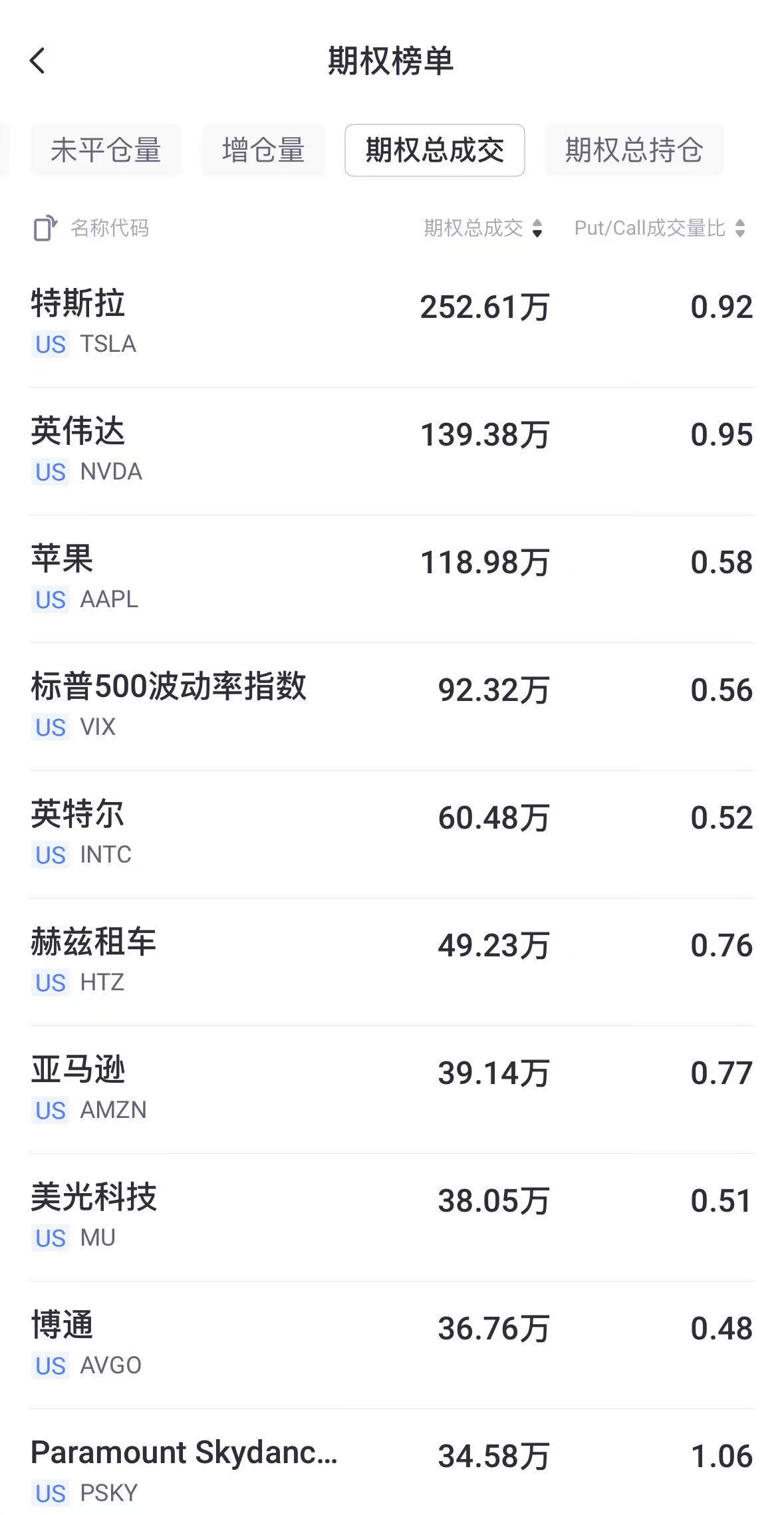Sort by 期权总成交 column
The width and height of the screenshot is (784, 1515).
pos(483,228)
